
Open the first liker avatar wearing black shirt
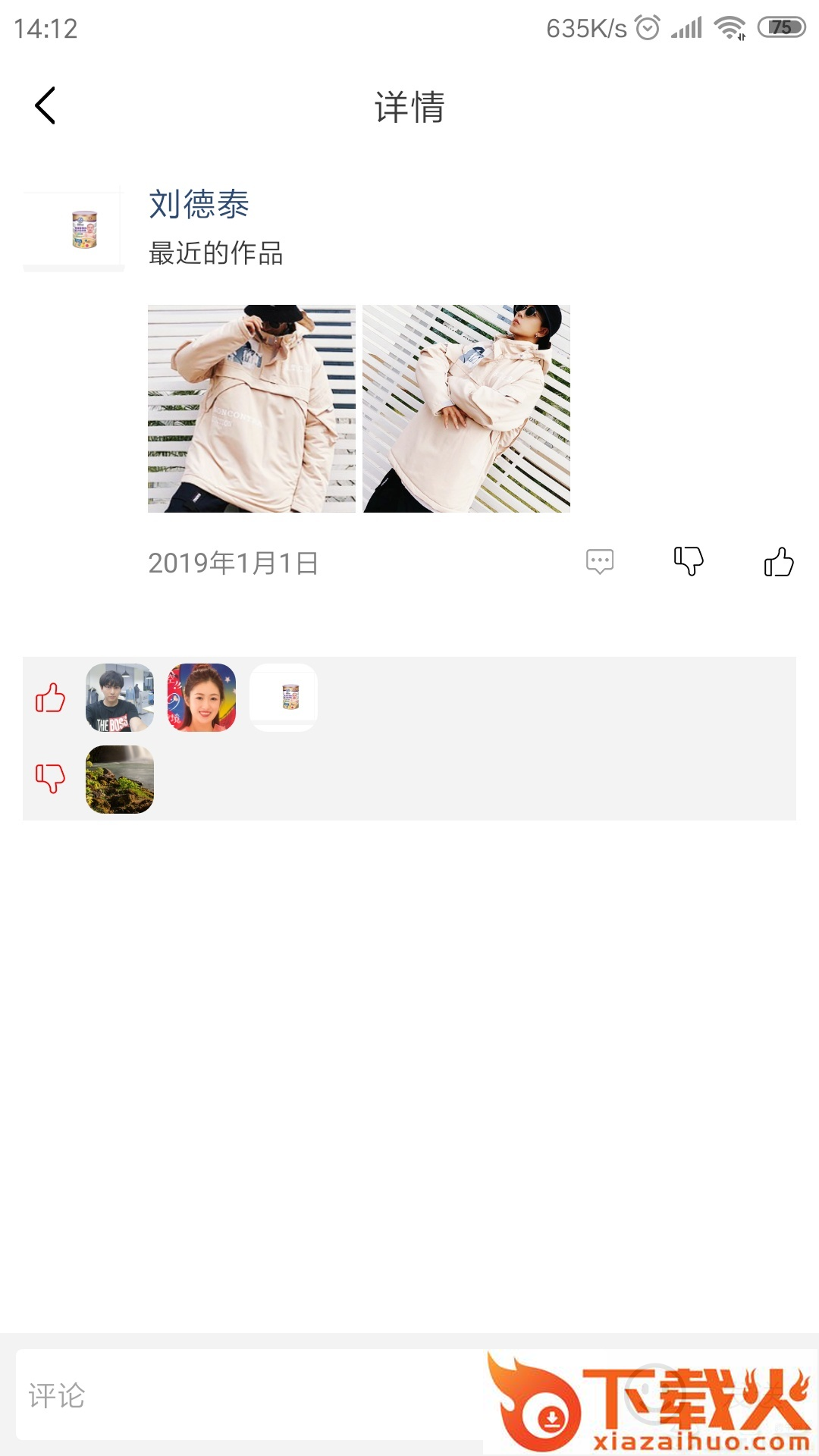click(x=119, y=698)
